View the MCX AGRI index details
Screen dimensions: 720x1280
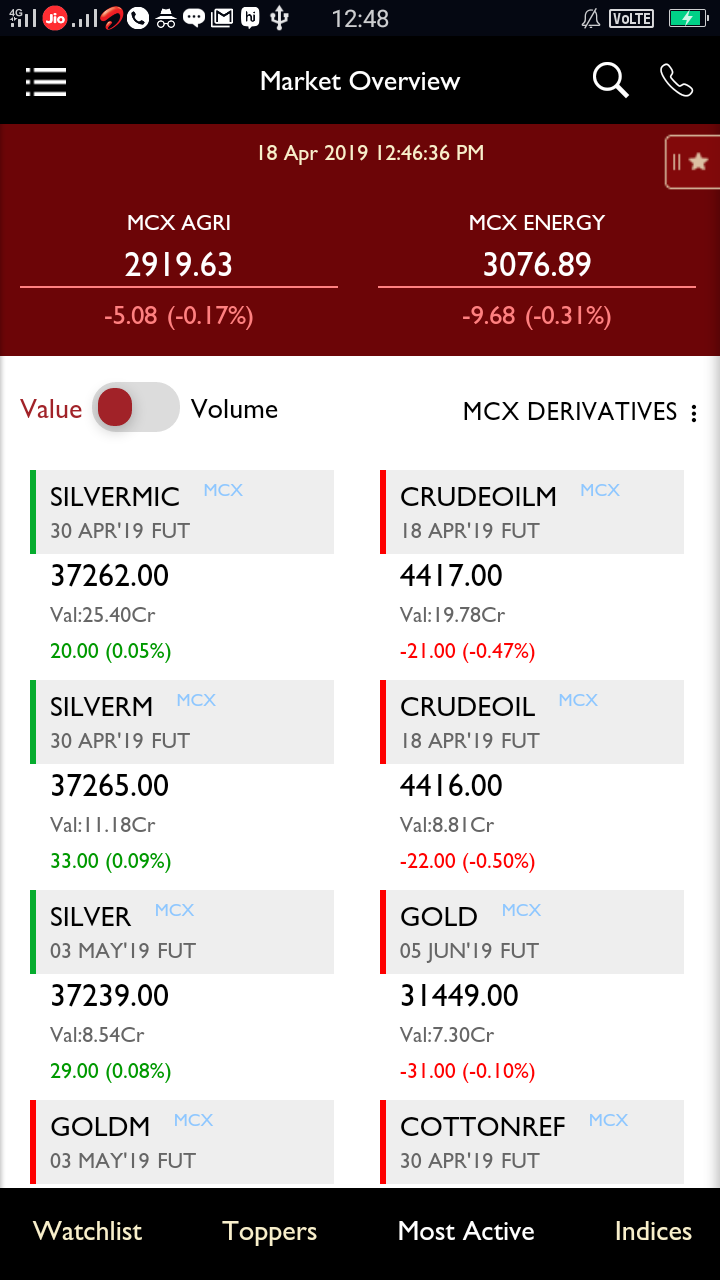pos(179,266)
